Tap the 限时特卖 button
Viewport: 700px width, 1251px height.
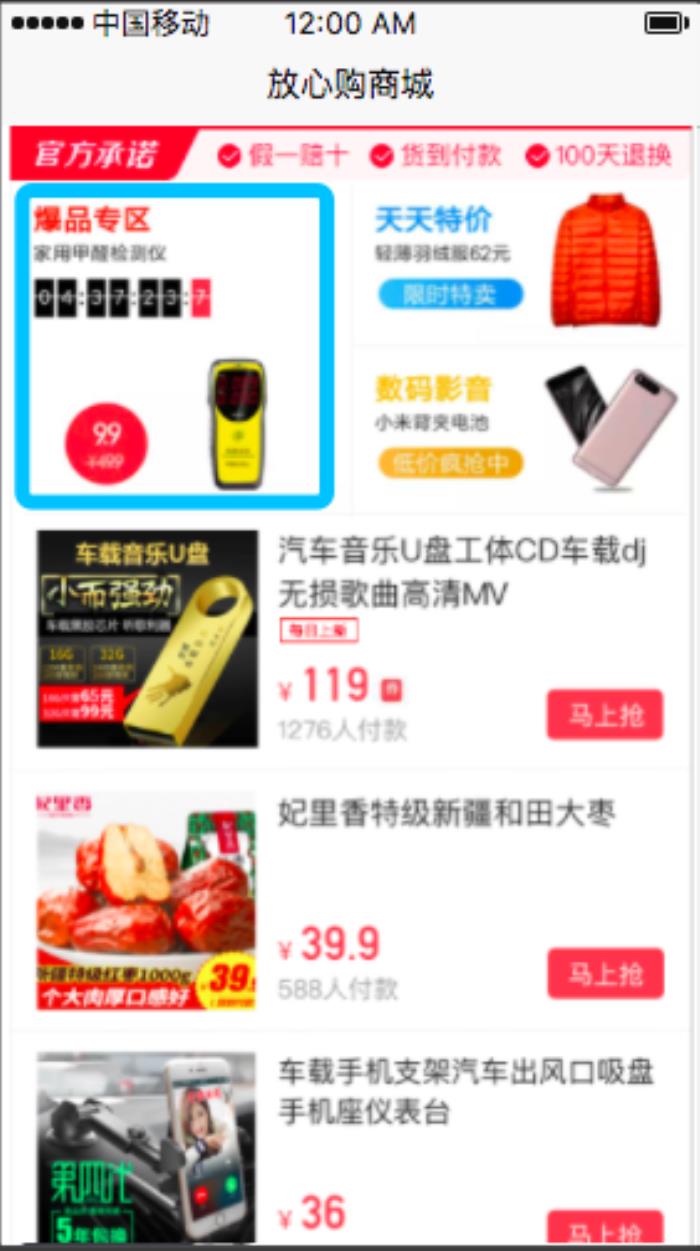(450, 294)
